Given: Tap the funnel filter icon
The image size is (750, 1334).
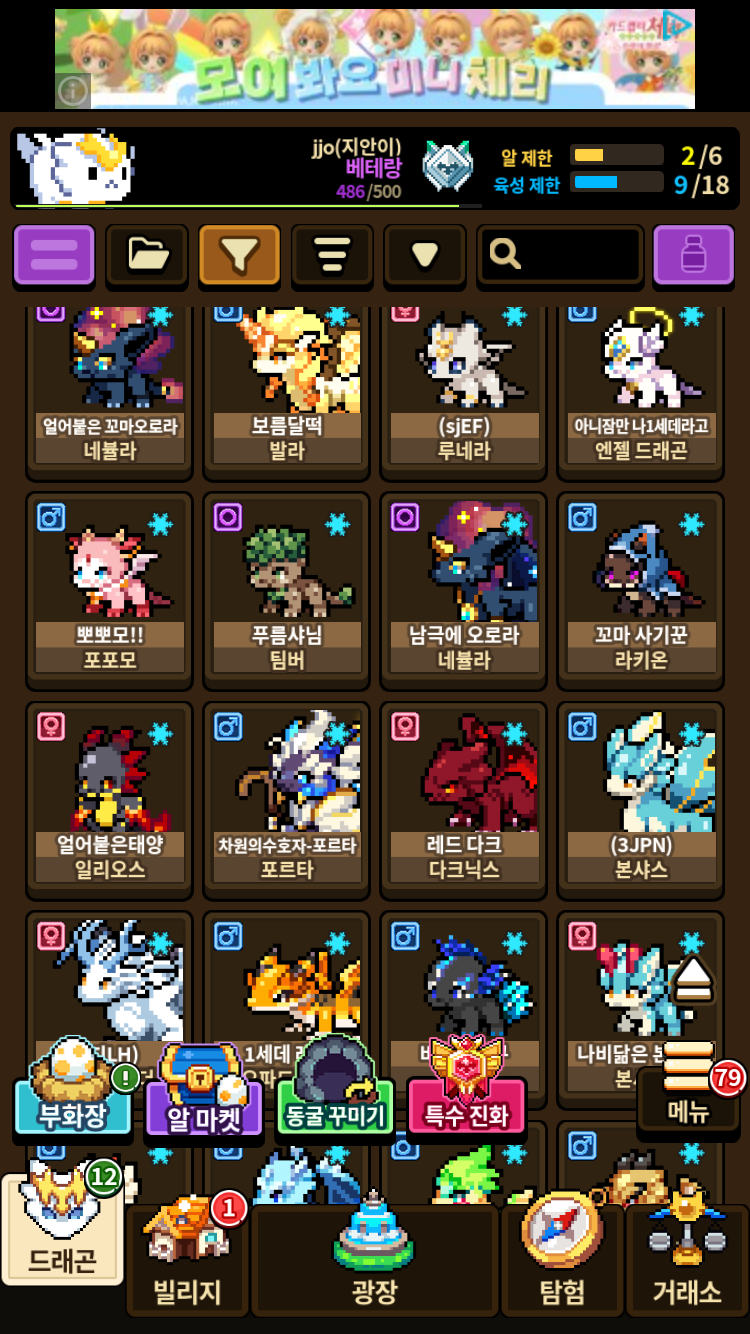Looking at the screenshot, I should click(240, 255).
